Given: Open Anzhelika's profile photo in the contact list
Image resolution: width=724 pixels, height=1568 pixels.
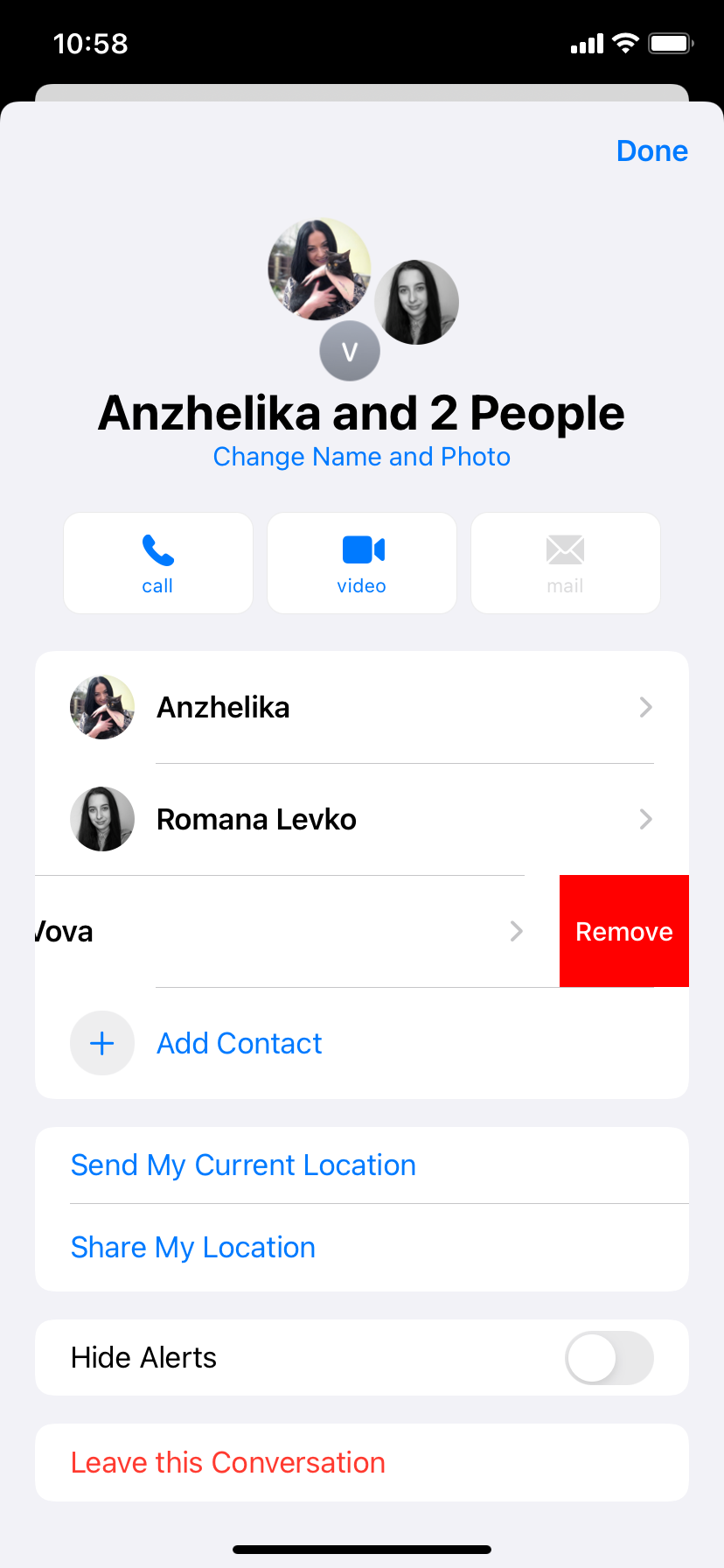Looking at the screenshot, I should 102,707.
